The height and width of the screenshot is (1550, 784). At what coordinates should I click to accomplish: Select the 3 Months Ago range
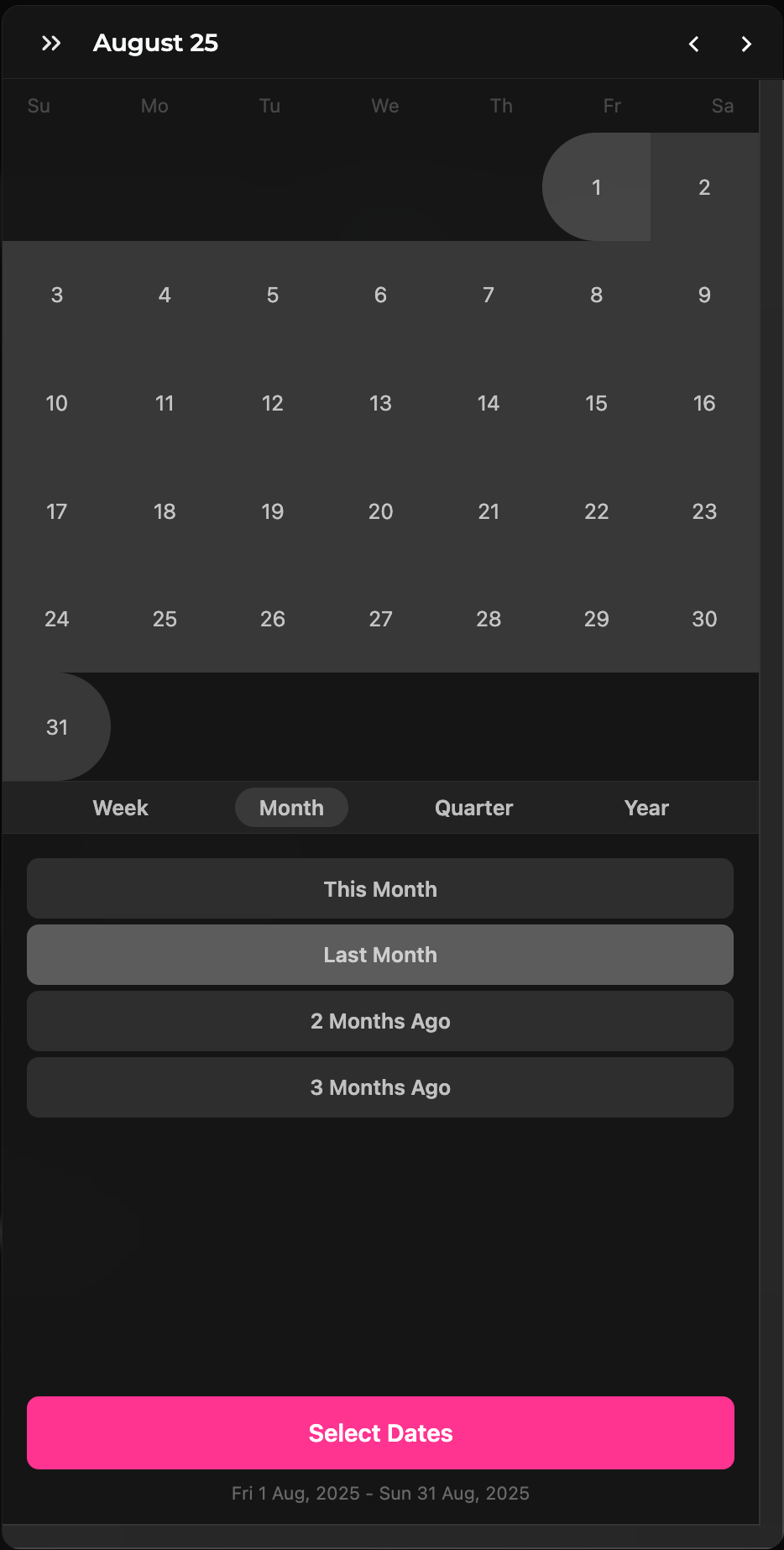coord(380,1087)
